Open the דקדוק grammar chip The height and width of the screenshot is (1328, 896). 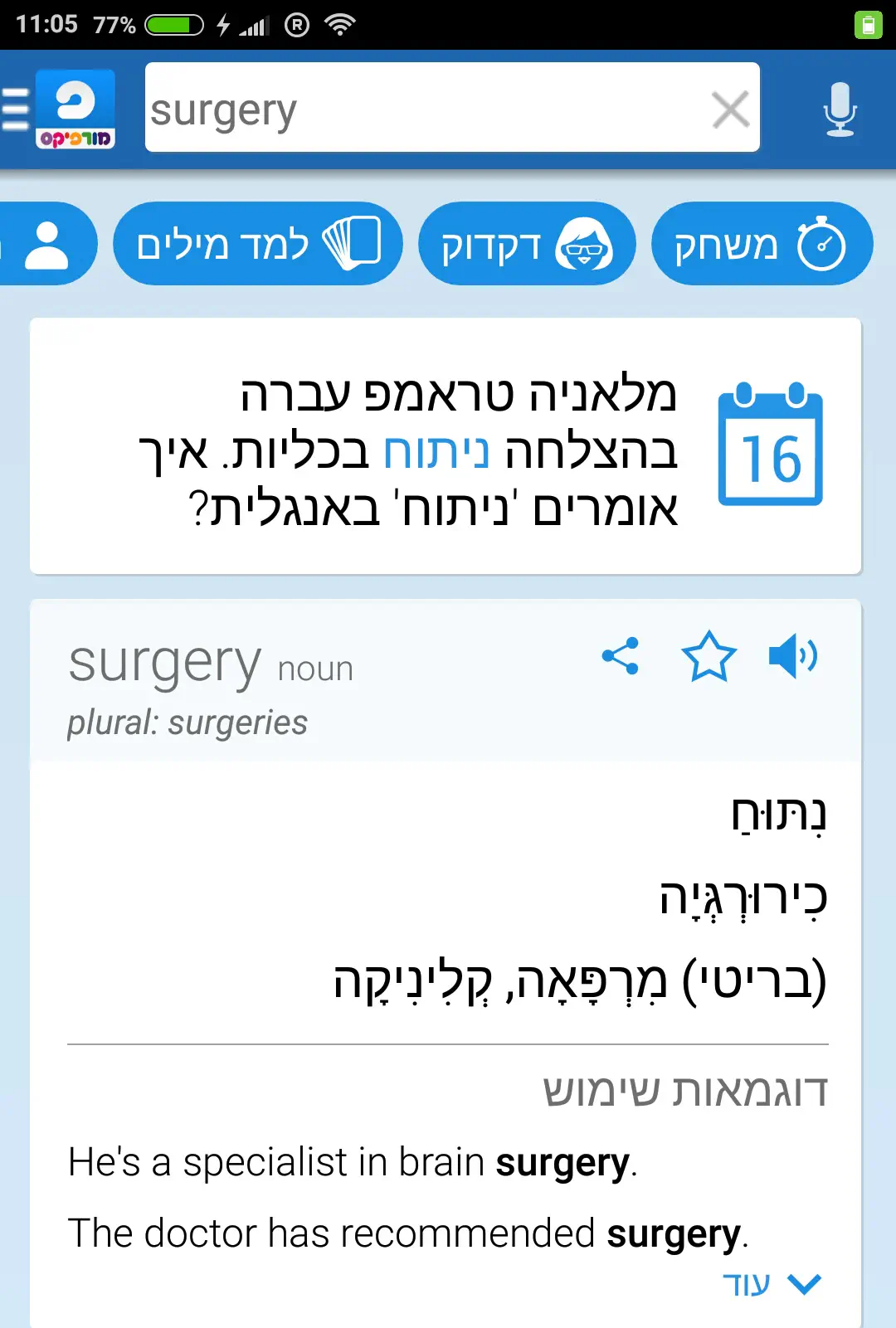tap(527, 244)
